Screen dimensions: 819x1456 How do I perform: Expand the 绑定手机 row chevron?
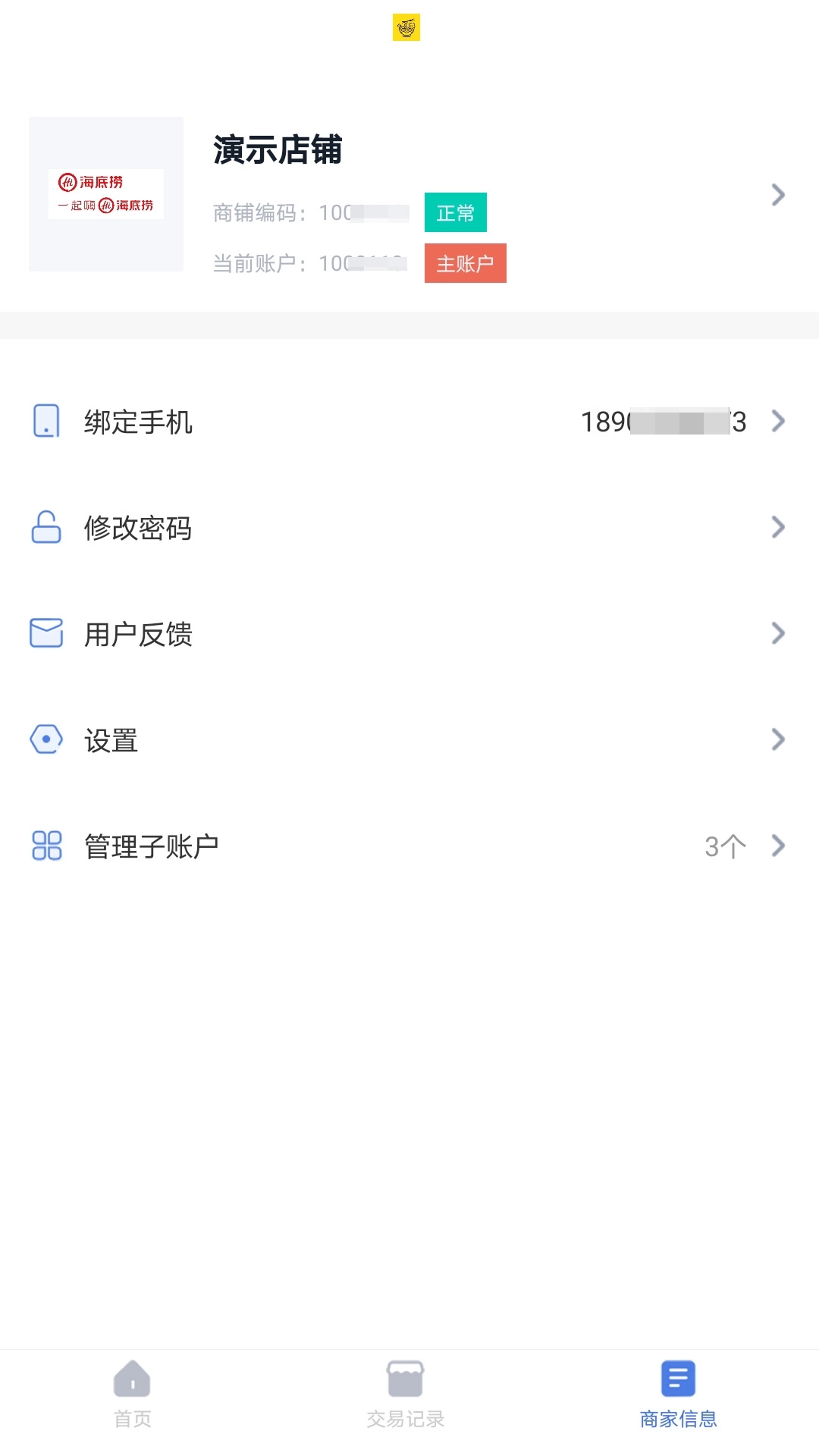[x=778, y=422]
